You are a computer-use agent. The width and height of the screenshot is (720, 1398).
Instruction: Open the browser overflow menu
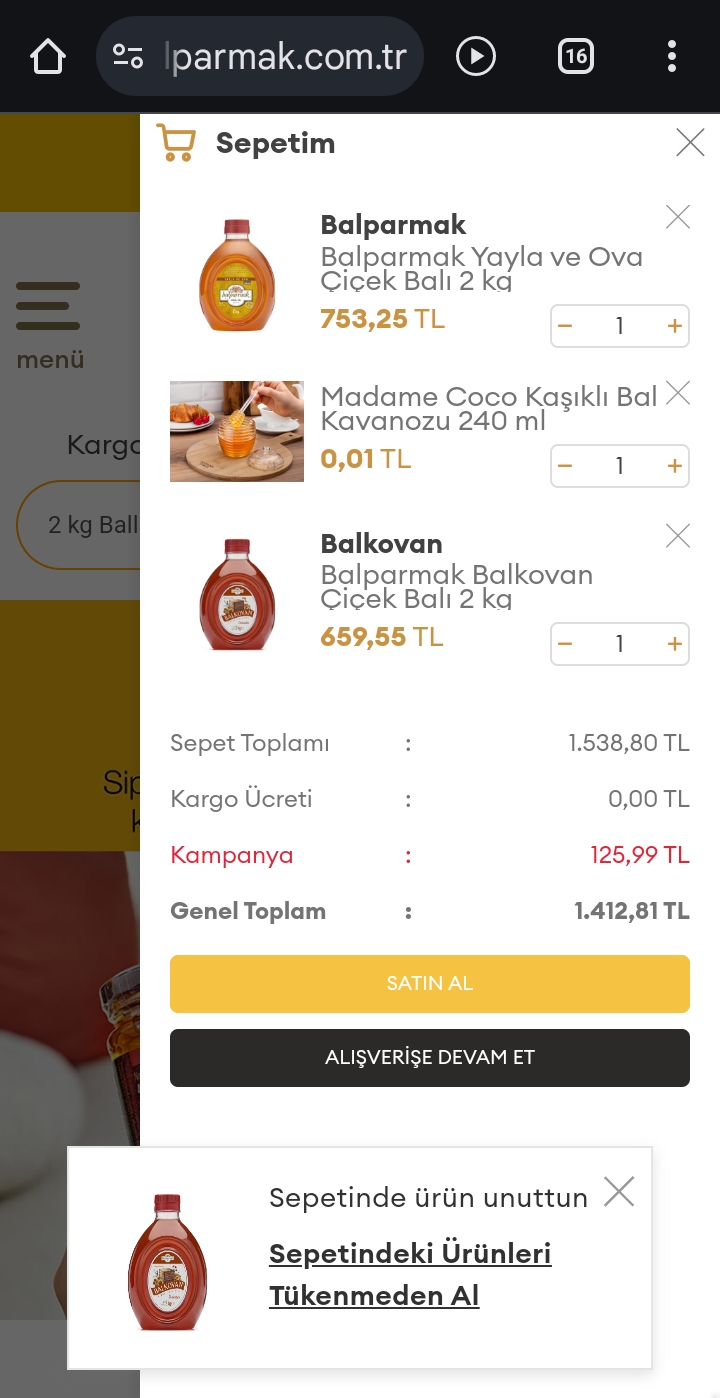(672, 56)
